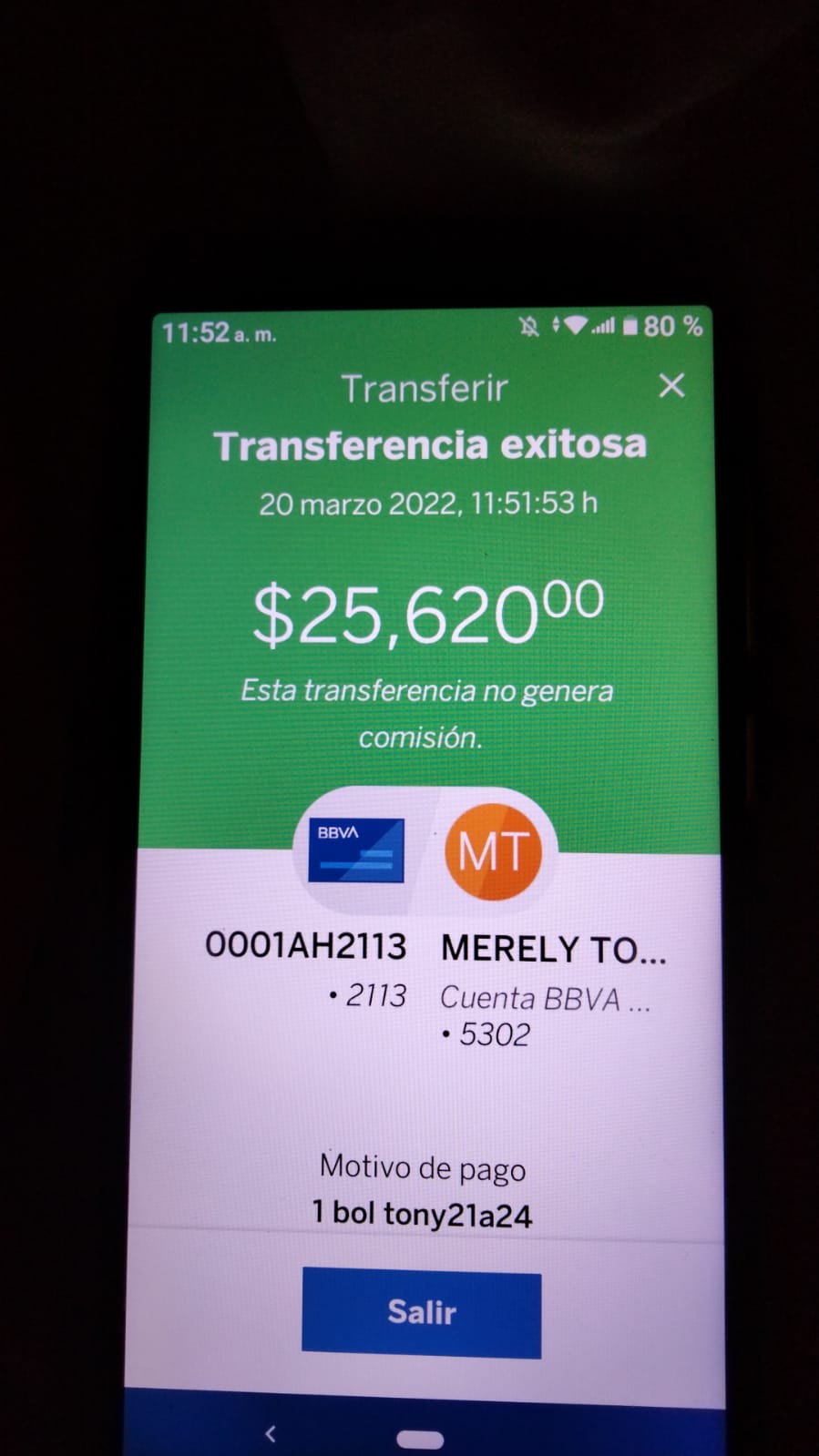The width and height of the screenshot is (819, 1456).
Task: Close the transfer confirmation with the X
Action: click(671, 386)
